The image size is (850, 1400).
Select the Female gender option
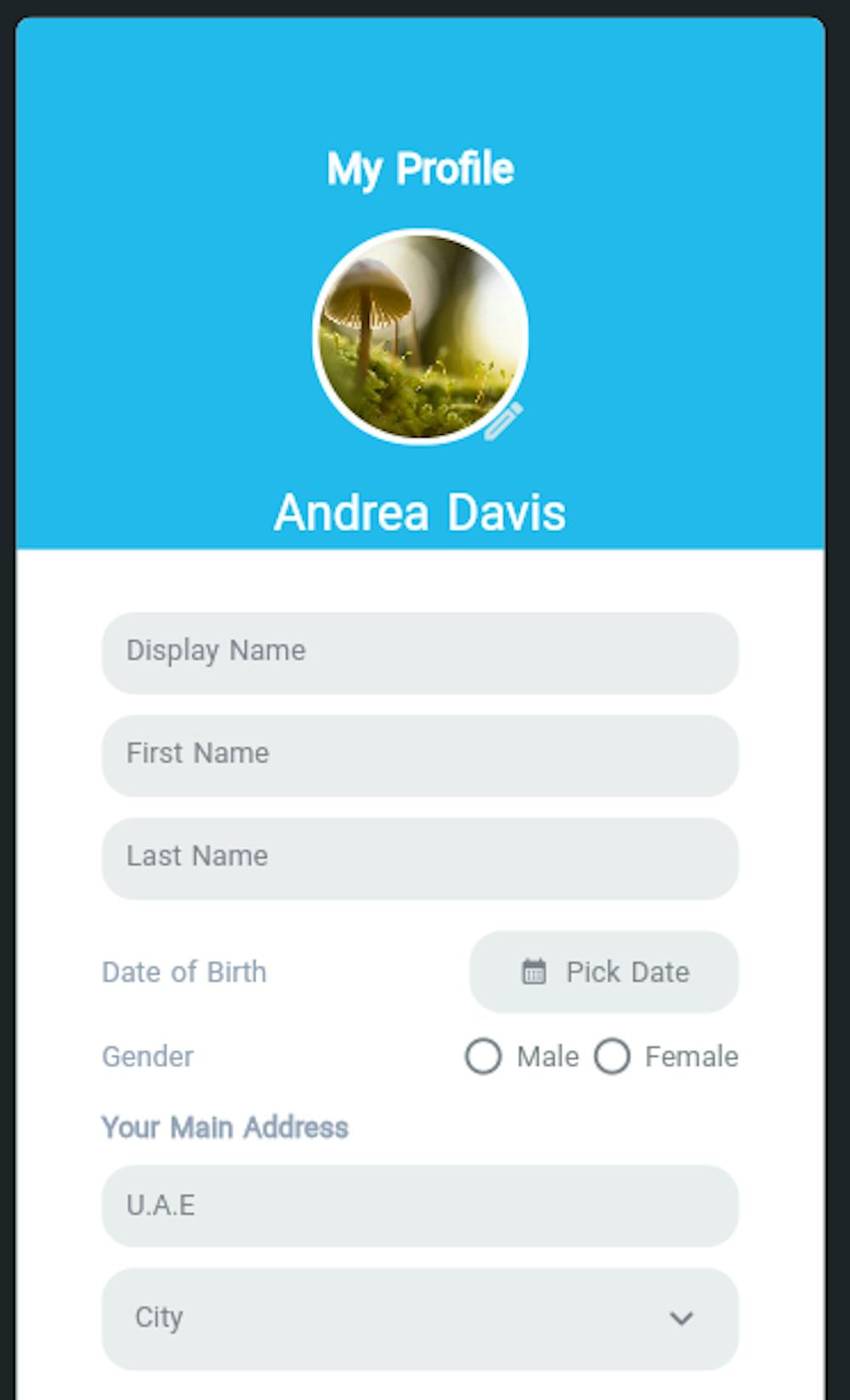pos(612,1057)
